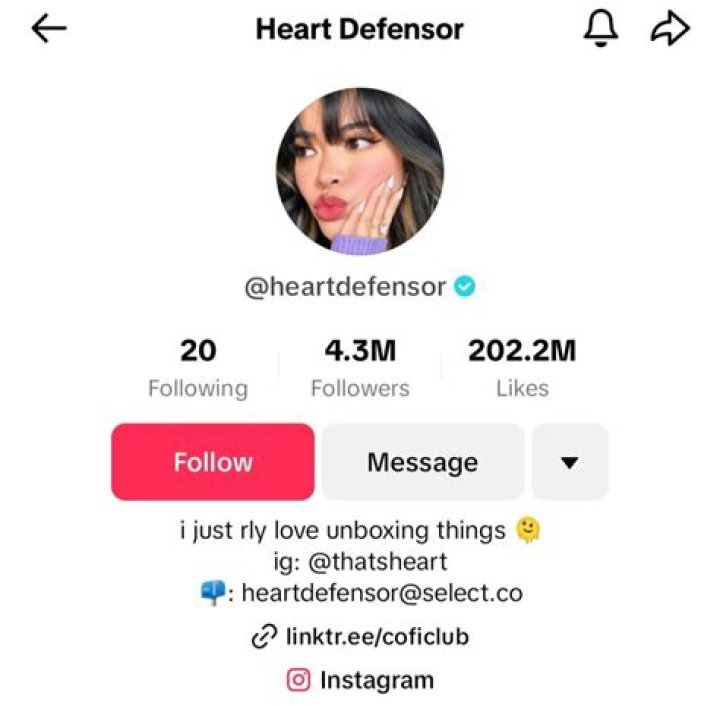The width and height of the screenshot is (720, 706).
Task: View the 20 Following list
Action: point(198,369)
